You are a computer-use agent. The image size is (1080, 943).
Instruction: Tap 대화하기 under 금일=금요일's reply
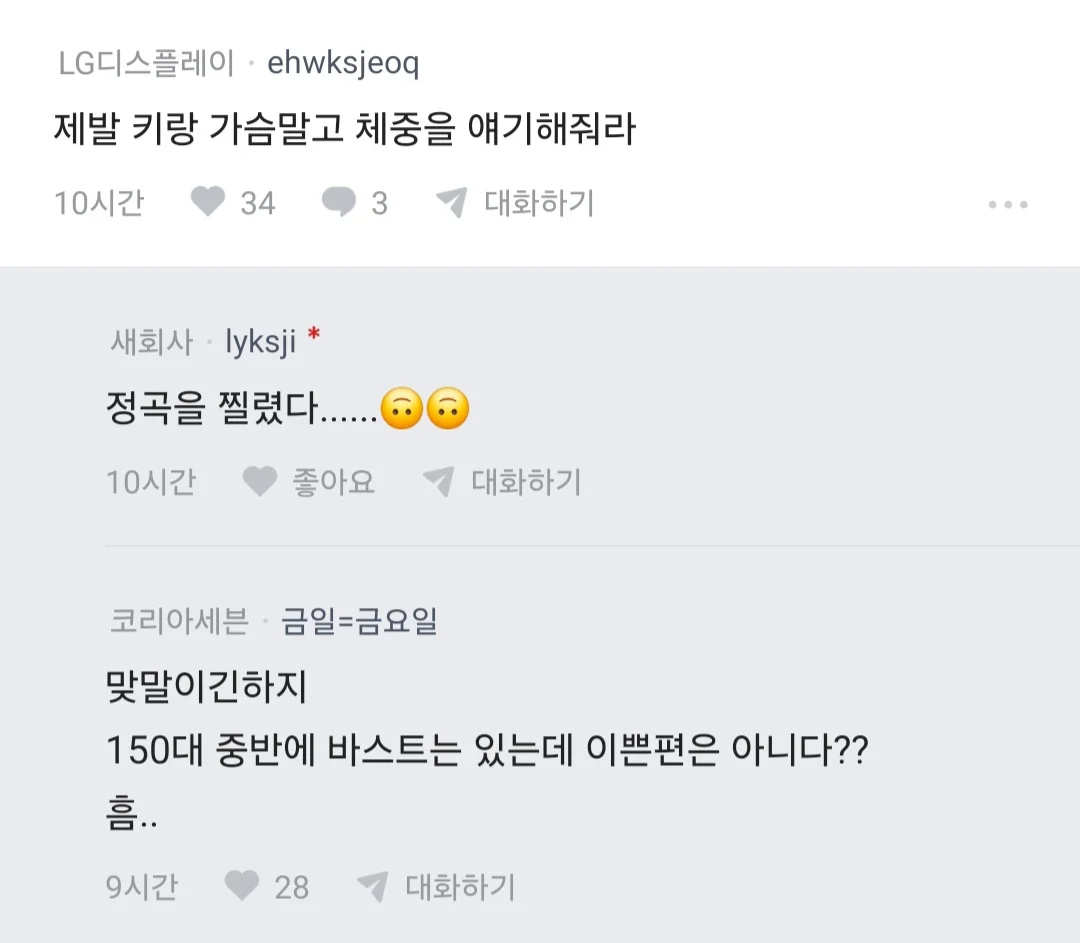[437, 886]
